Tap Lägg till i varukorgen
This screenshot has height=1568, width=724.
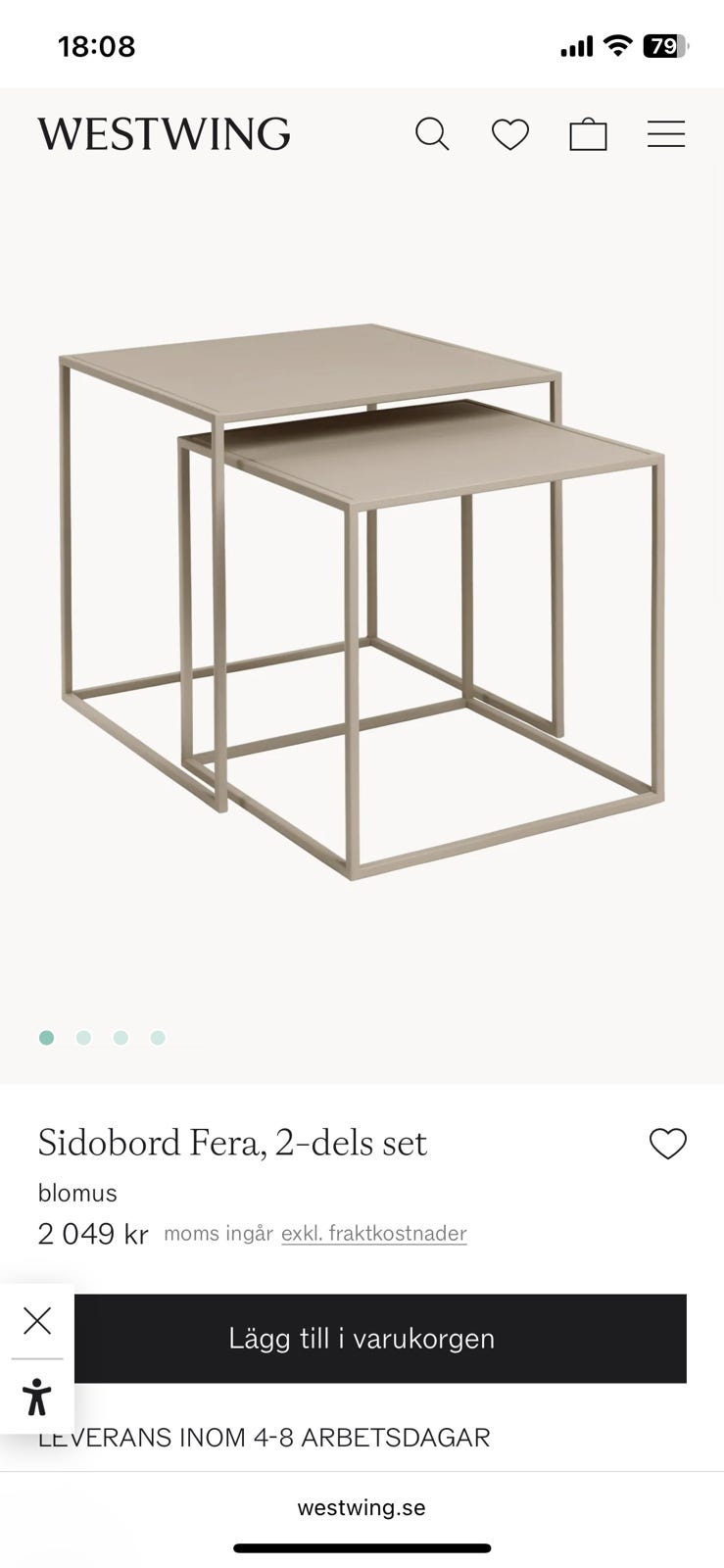pos(362,1339)
